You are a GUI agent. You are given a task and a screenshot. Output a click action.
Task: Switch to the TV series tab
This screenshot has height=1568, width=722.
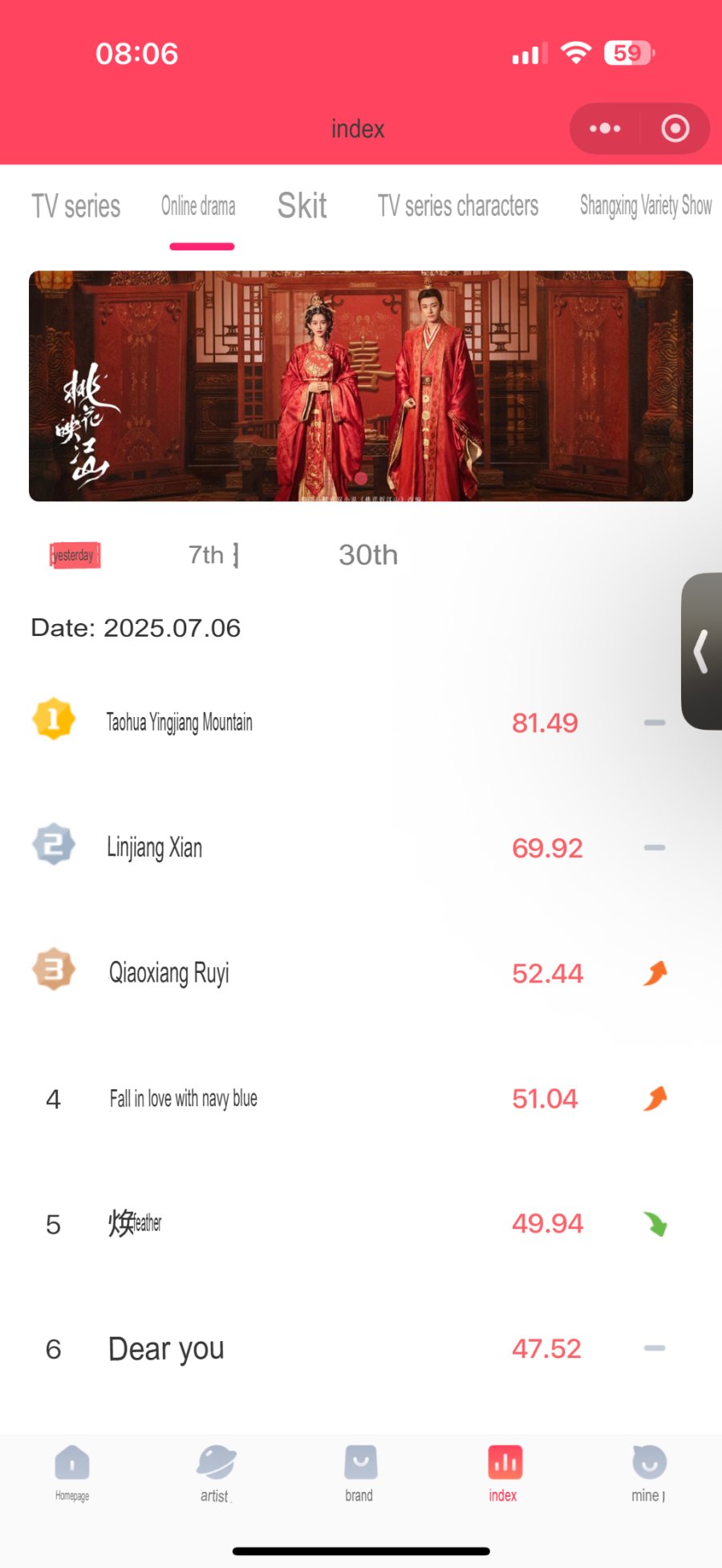point(76,206)
